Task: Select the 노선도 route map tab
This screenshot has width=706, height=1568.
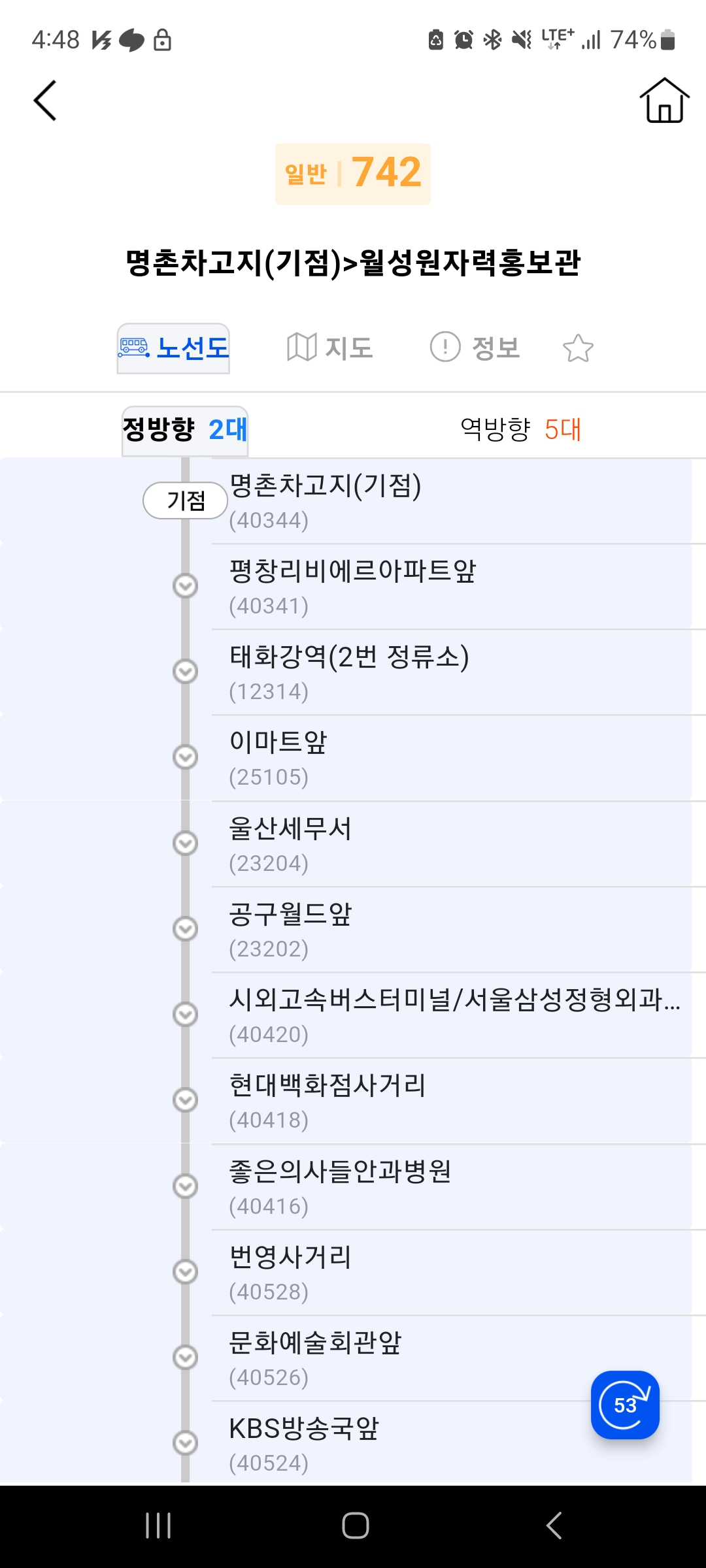Action: (x=174, y=348)
